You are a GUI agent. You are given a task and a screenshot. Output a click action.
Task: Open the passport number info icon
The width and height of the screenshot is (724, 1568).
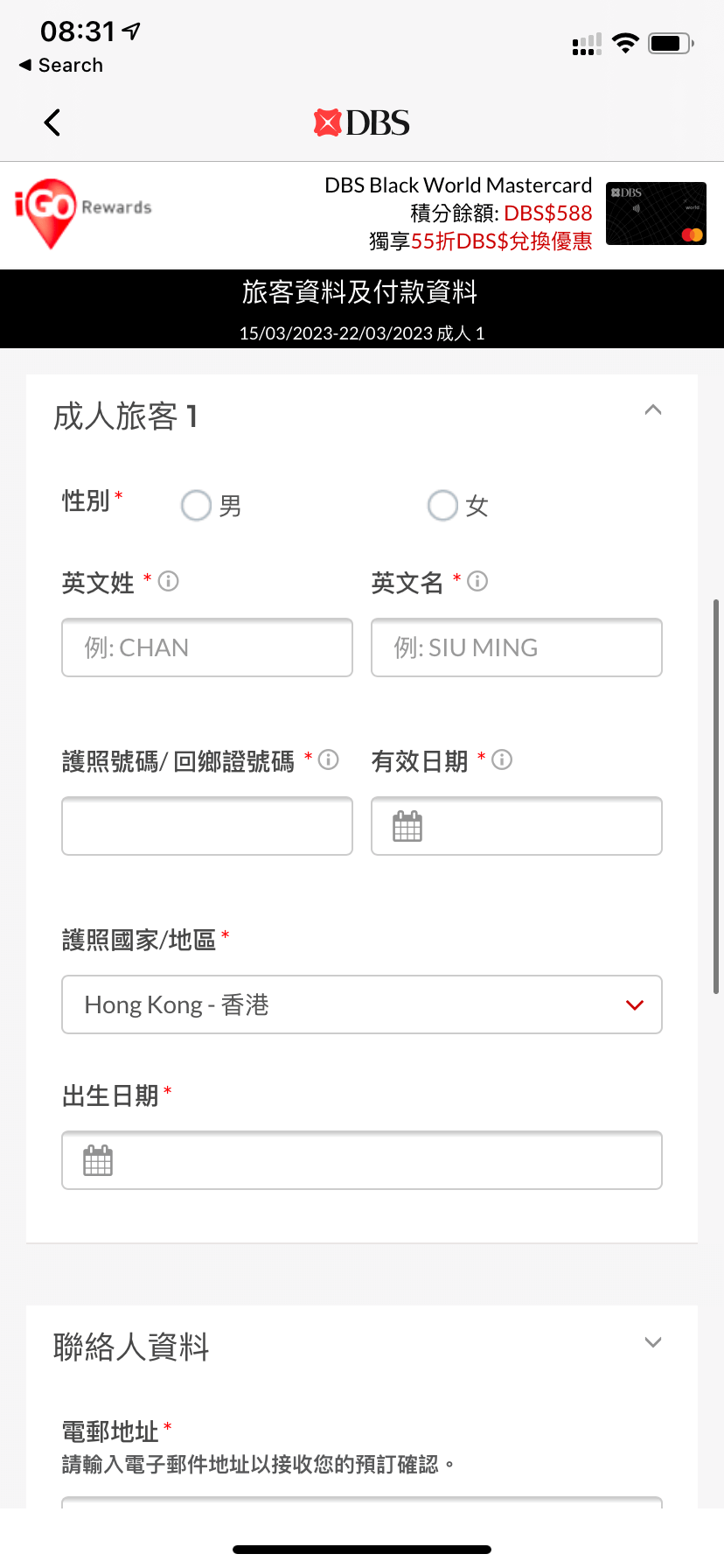coord(328,759)
